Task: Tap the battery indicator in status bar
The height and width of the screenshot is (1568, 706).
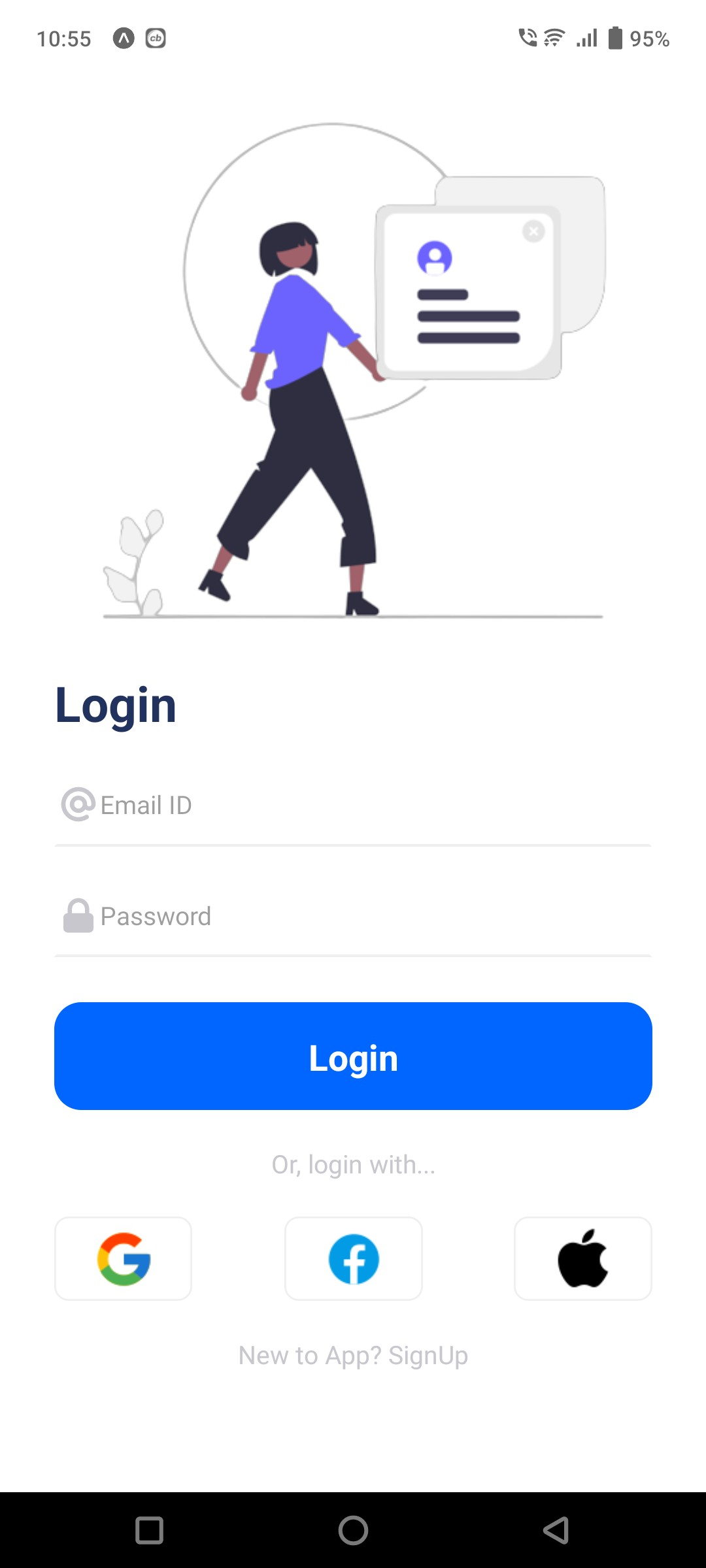Action: 615,39
